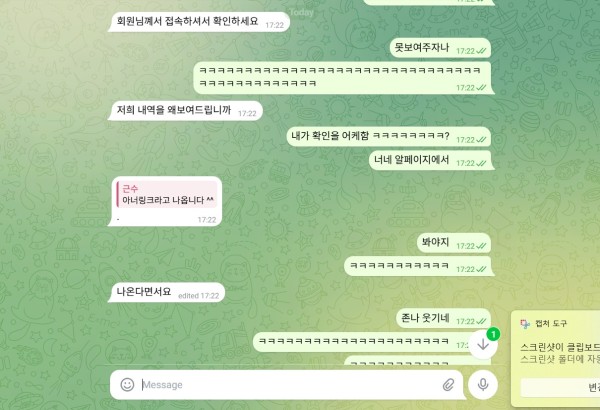Viewport: 600px width, 410px height.
Task: Jump to the newest message via down arrow
Action: point(483,344)
